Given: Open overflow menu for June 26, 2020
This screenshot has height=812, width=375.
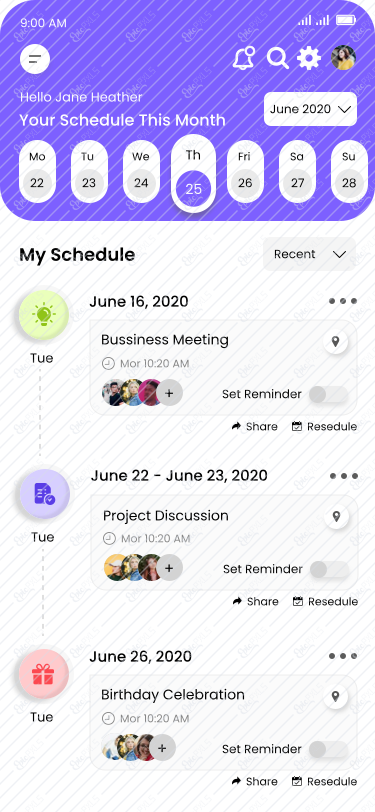Looking at the screenshot, I should pos(343,656).
